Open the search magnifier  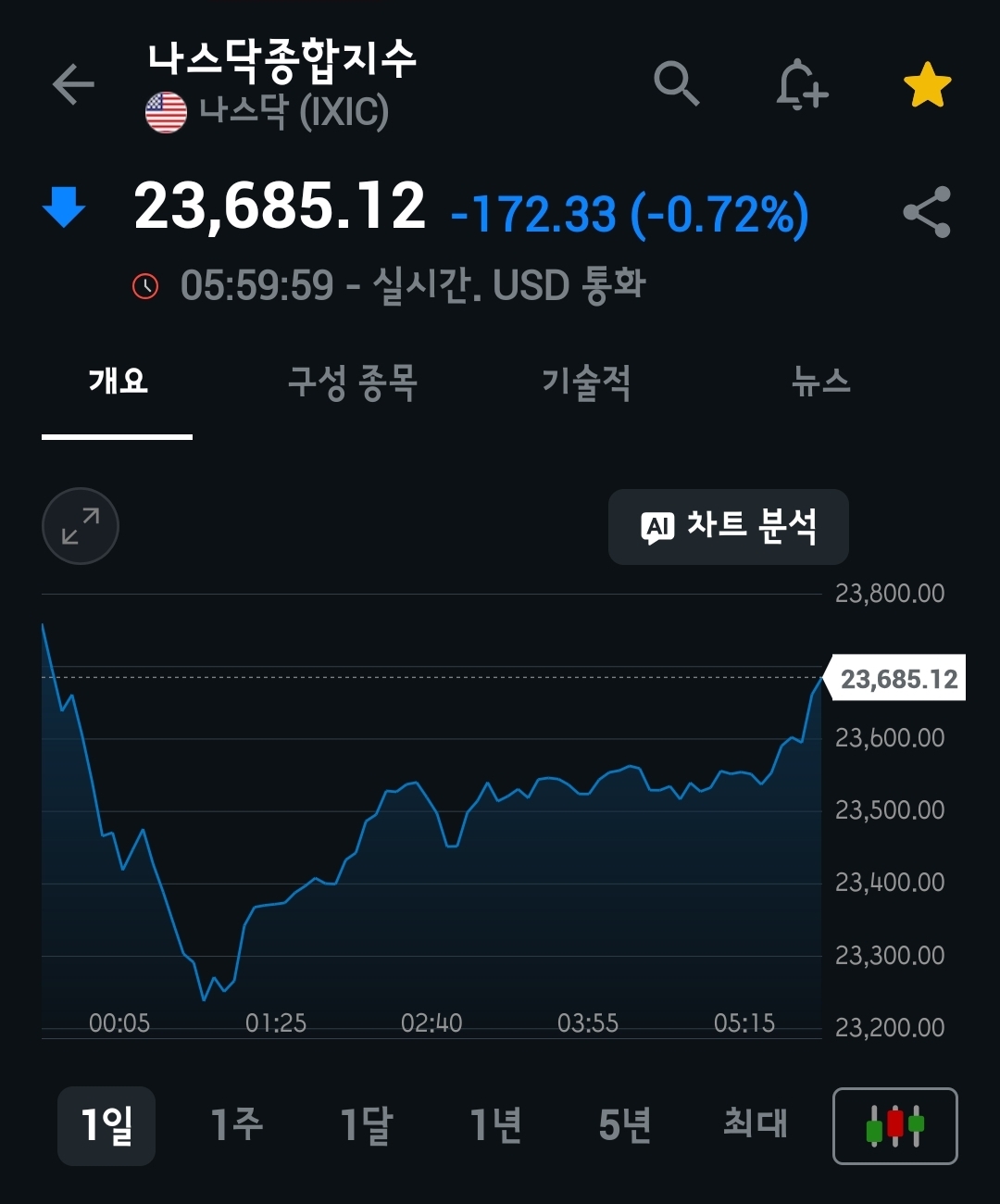pos(676,85)
